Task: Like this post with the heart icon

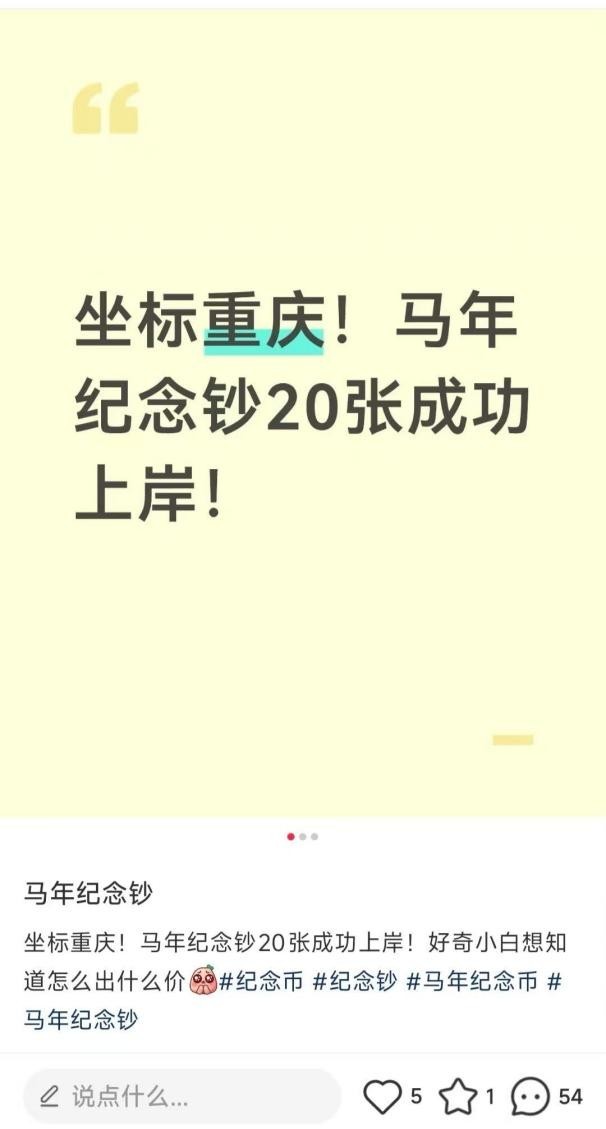Action: [382, 1097]
